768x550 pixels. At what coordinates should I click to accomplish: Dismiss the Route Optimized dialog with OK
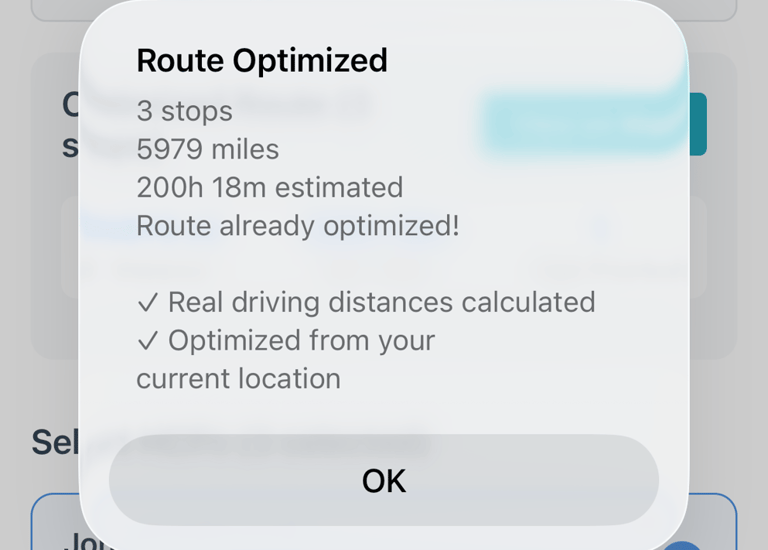[384, 481]
